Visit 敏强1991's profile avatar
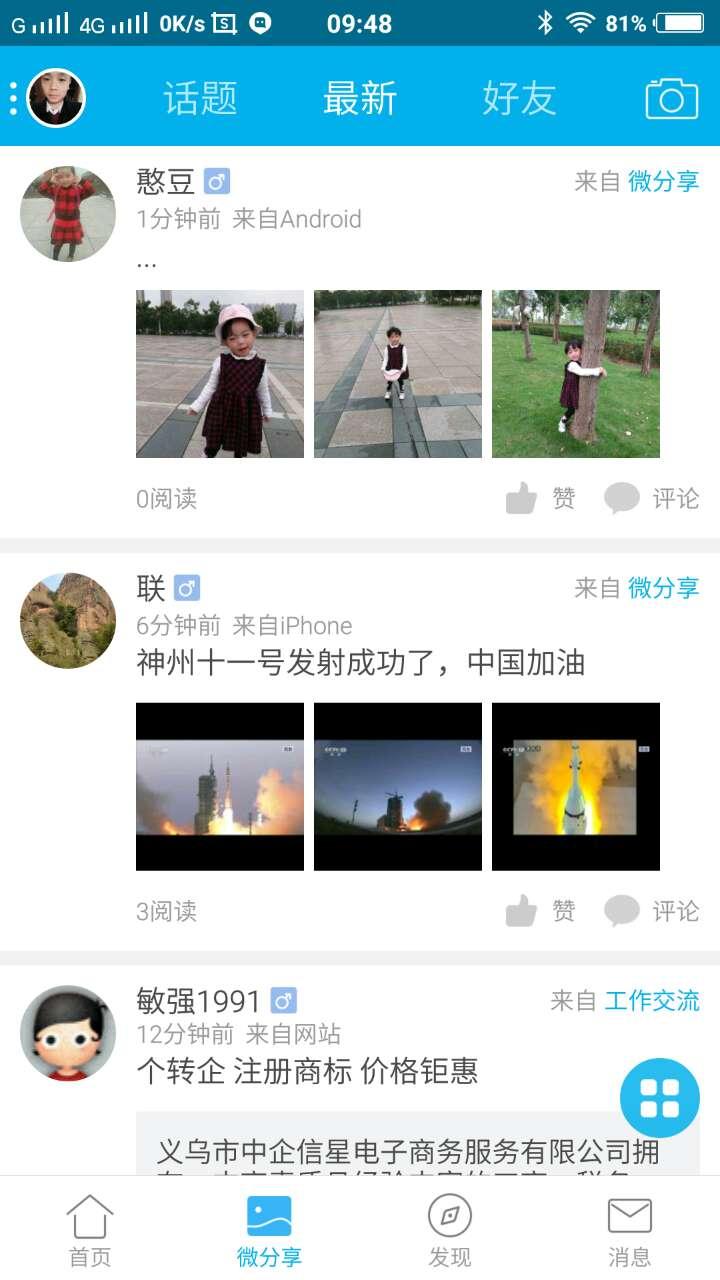 (x=68, y=1033)
